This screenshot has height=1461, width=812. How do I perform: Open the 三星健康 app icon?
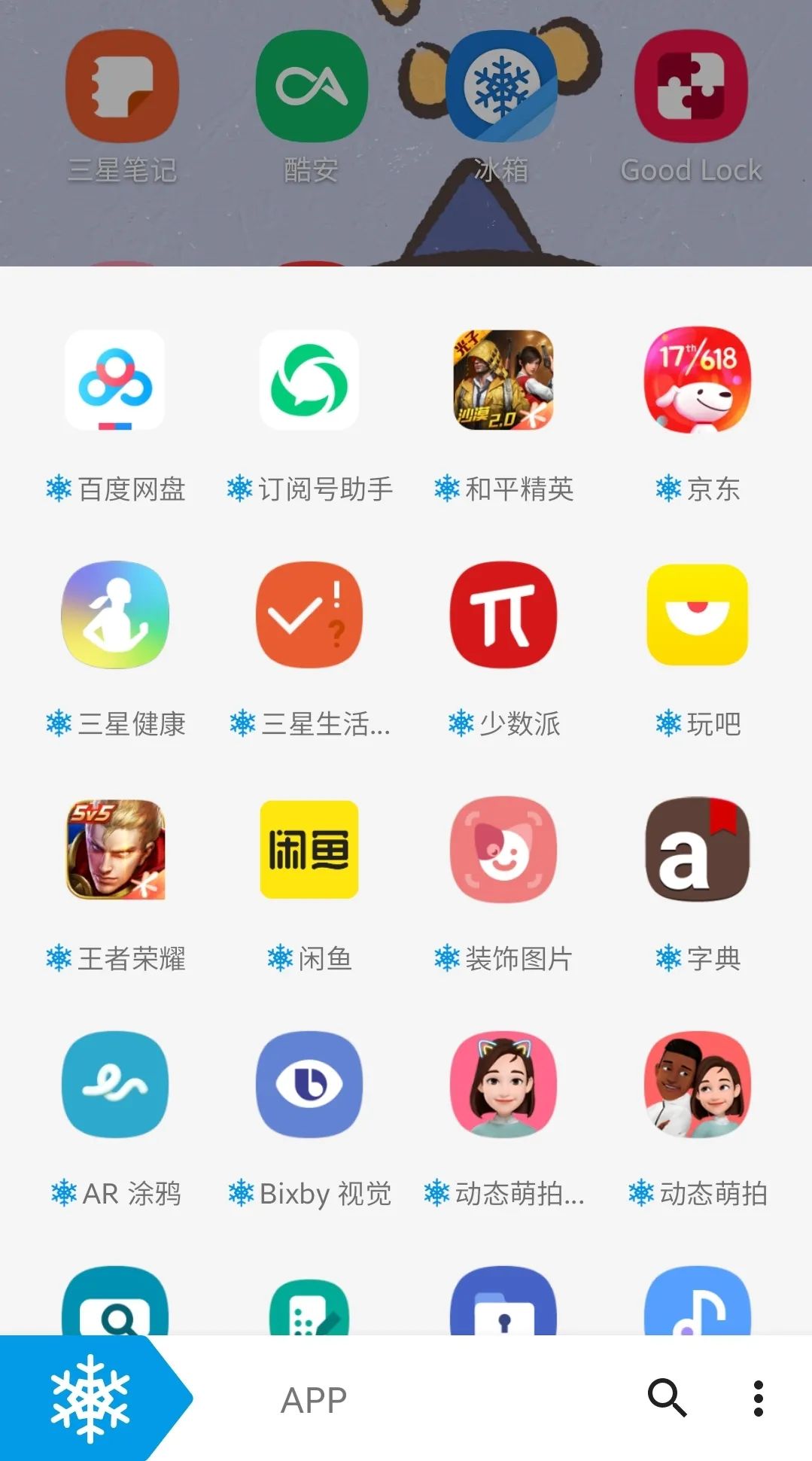(115, 616)
